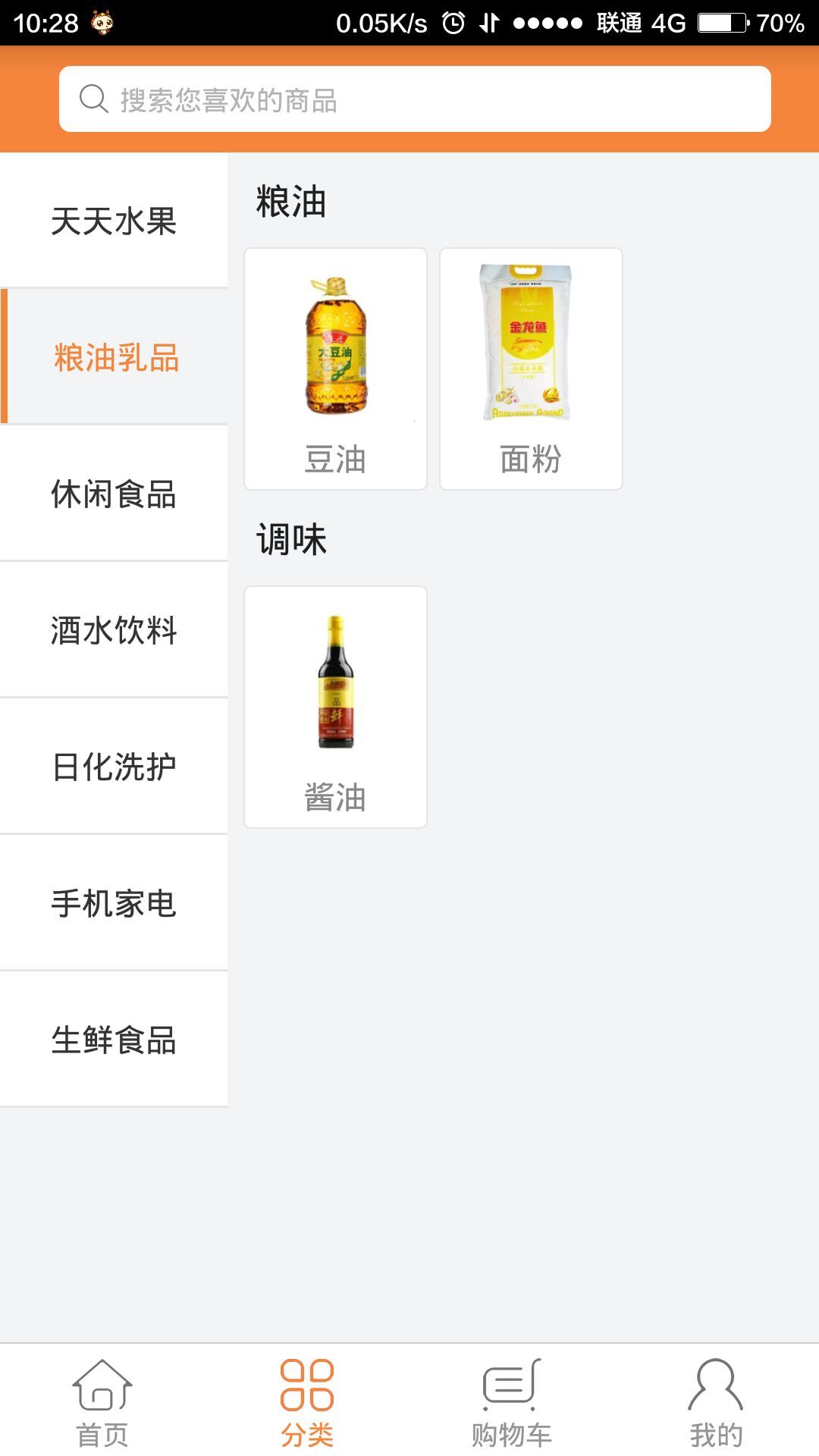The width and height of the screenshot is (819, 1456).
Task: Switch to the 日化洗护 category
Action: [x=114, y=767]
